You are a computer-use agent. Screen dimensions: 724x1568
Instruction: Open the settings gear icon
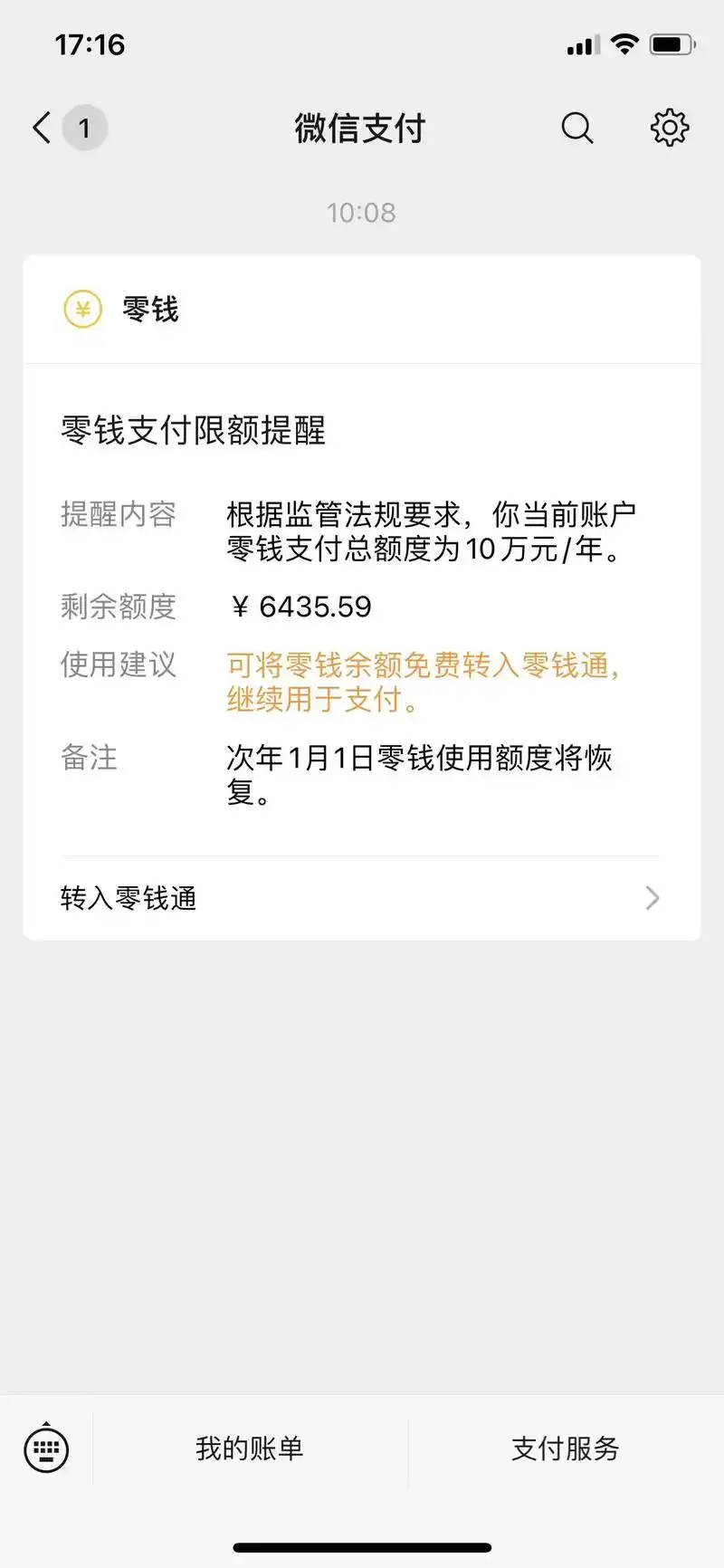[669, 128]
